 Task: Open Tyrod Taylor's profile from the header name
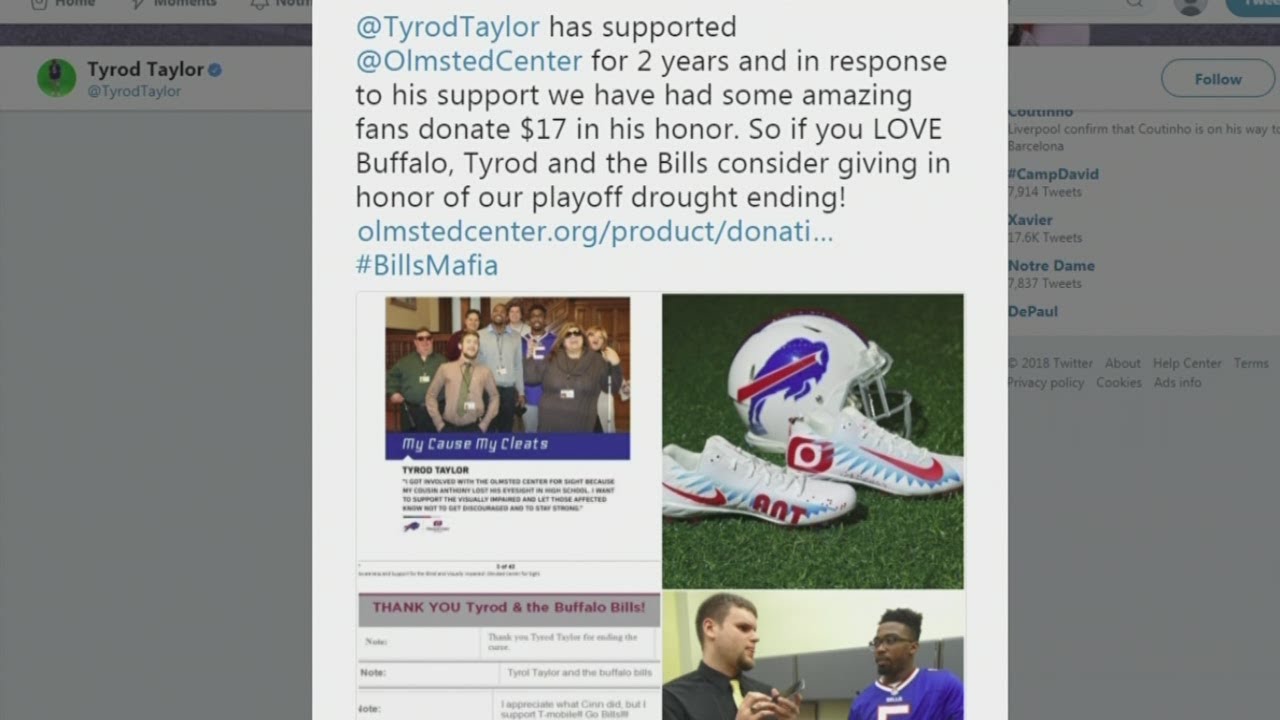click(145, 69)
